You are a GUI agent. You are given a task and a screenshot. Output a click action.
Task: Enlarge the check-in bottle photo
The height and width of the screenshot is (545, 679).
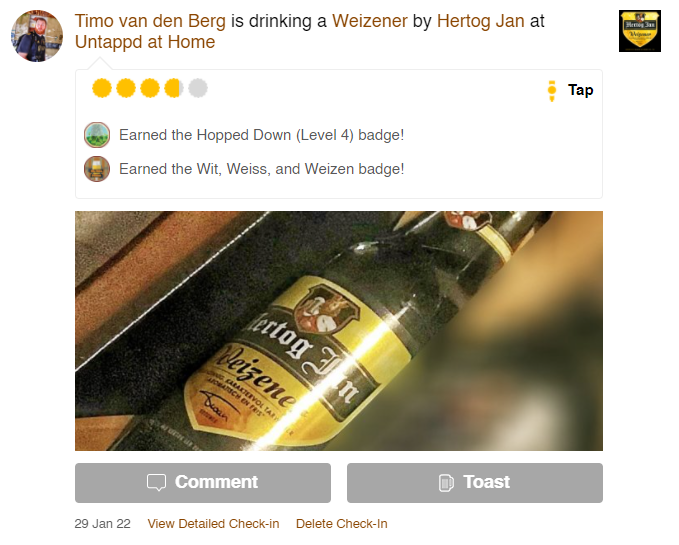pyautogui.click(x=338, y=330)
